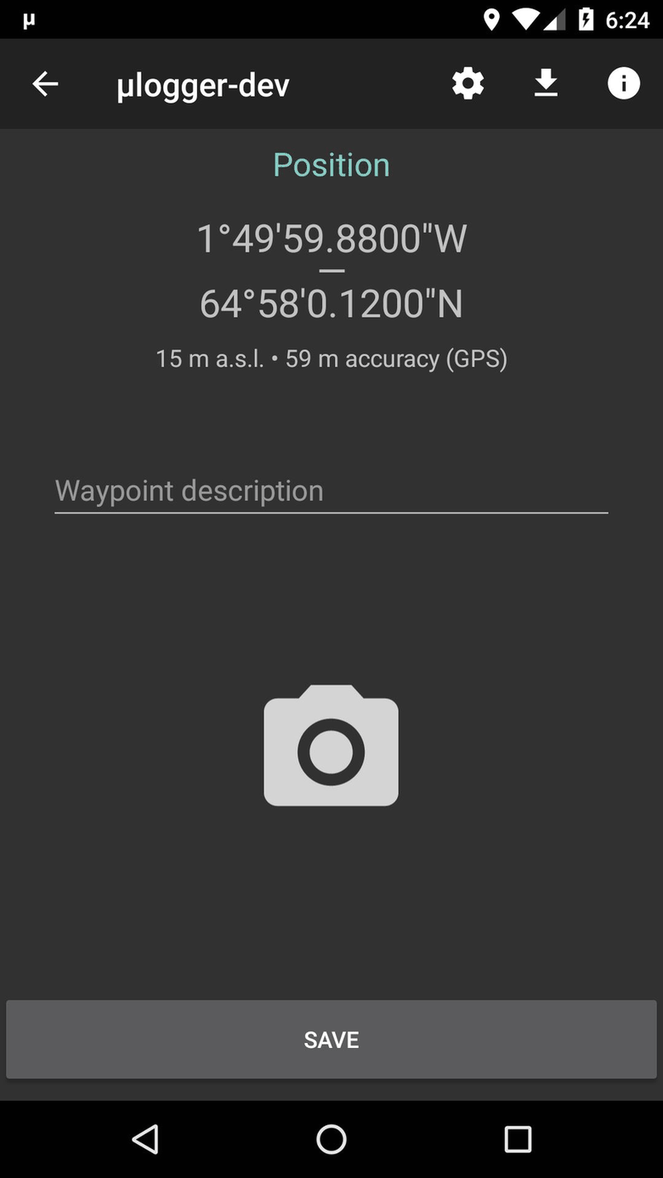Viewport: 663px width, 1178px height.
Task: Go back using the app bar arrow
Action: pos(45,84)
